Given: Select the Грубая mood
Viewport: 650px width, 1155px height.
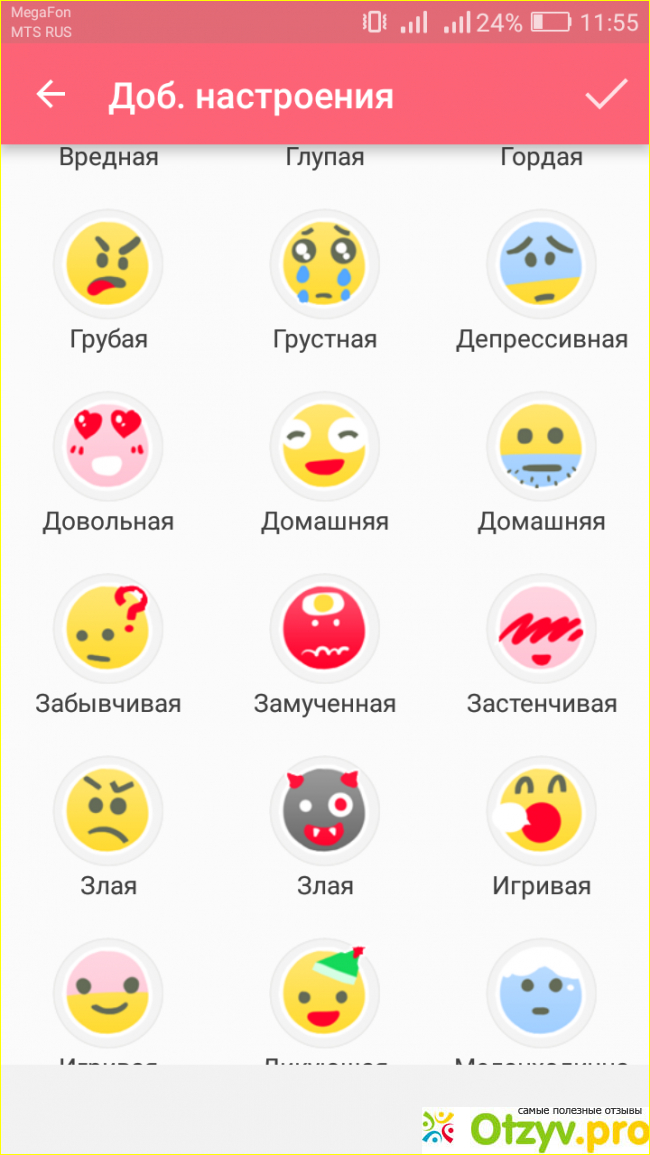Looking at the screenshot, I should (x=108, y=263).
